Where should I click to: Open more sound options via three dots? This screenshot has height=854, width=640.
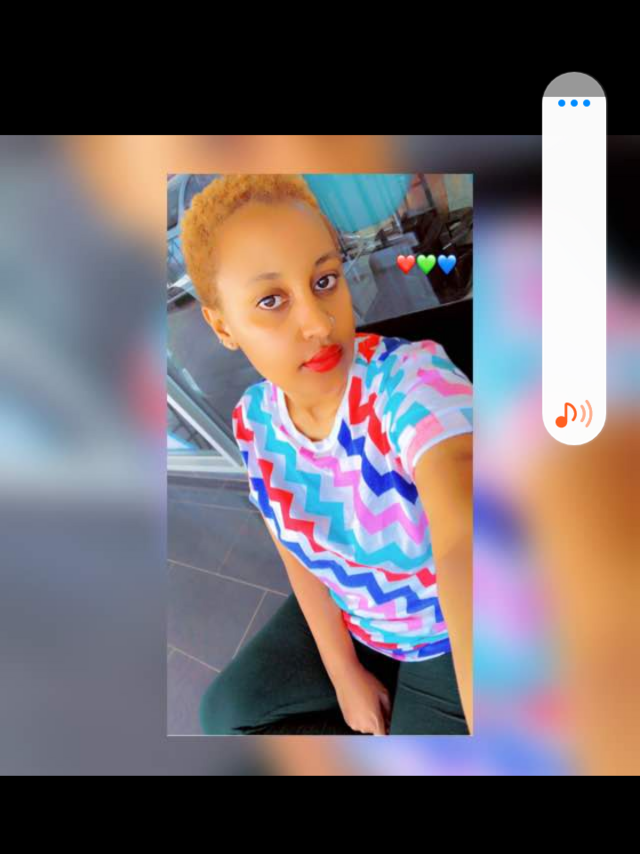[574, 103]
